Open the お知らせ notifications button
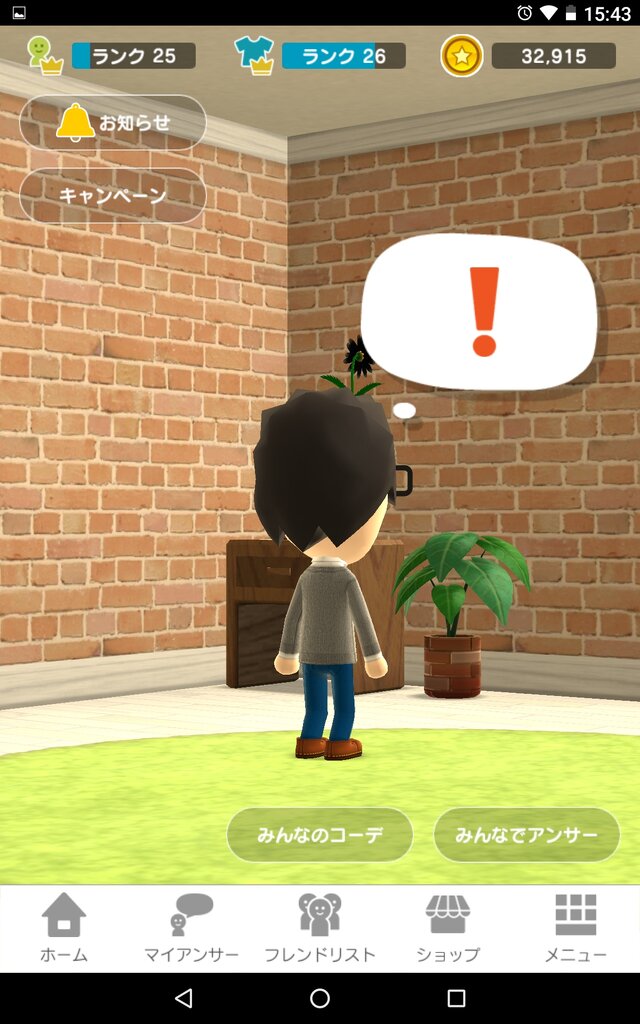Image resolution: width=640 pixels, height=1024 pixels. [x=113, y=123]
